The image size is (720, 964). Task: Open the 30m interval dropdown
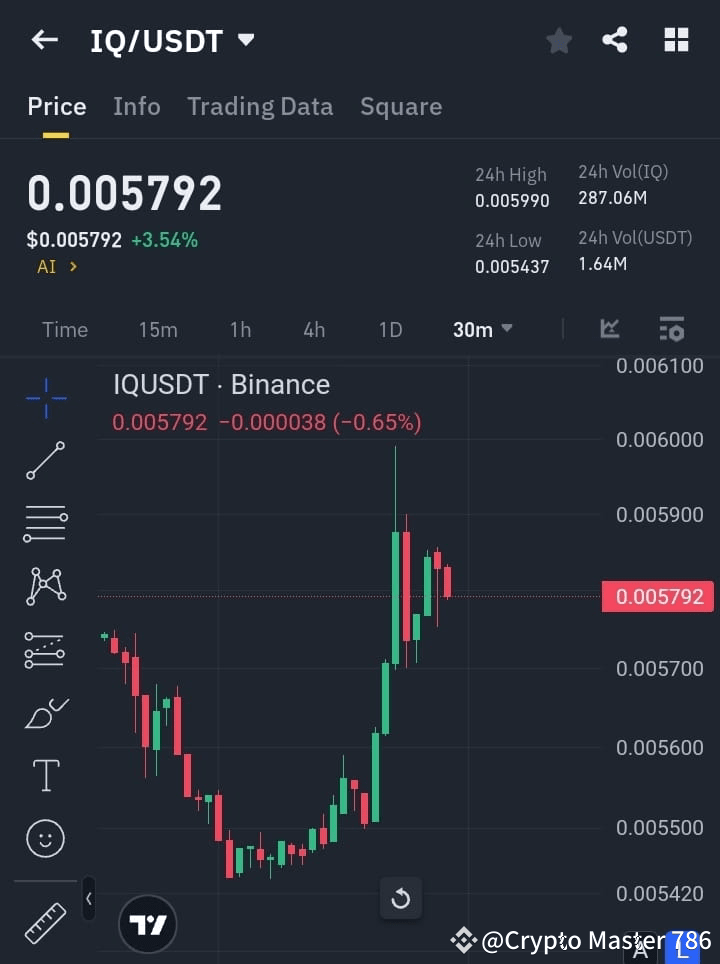coord(482,330)
